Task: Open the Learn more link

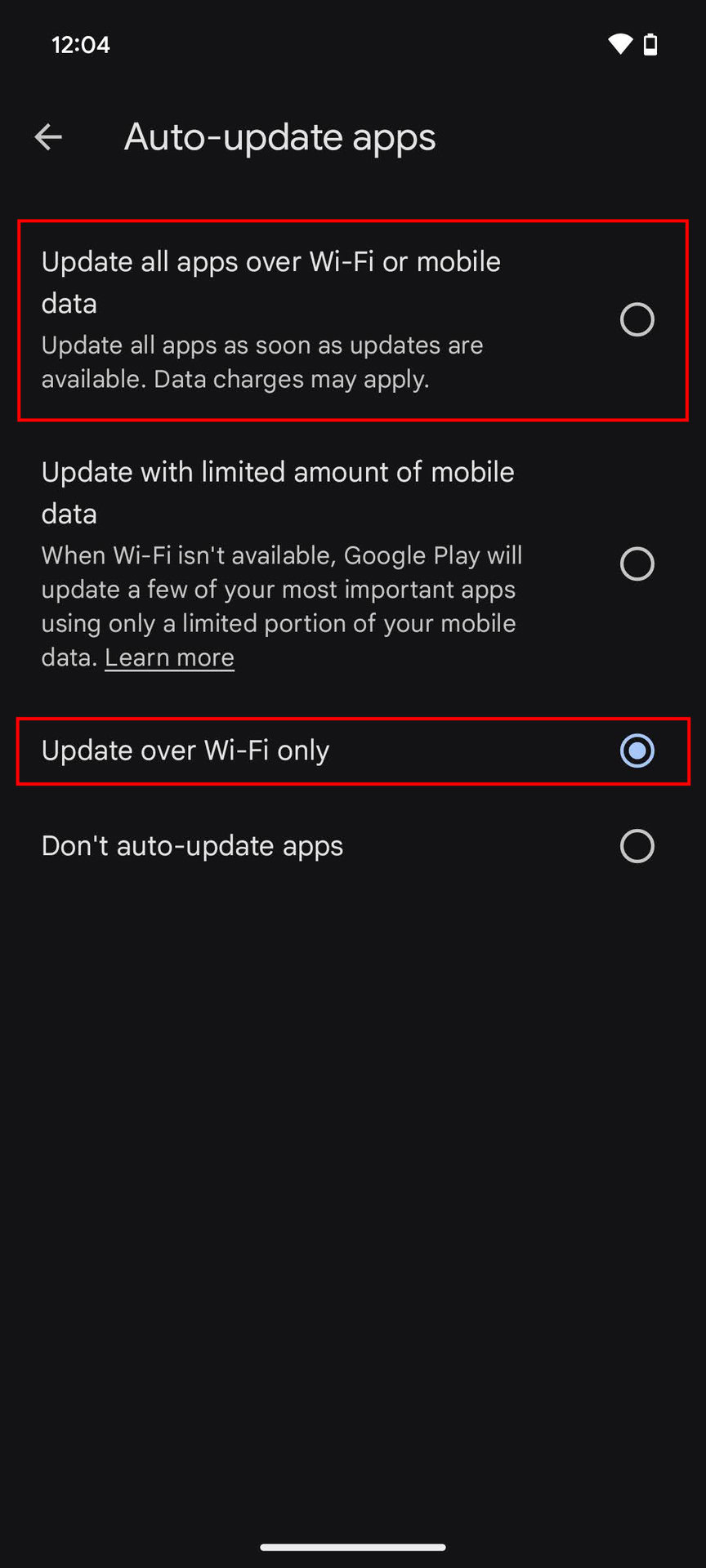Action: (x=170, y=657)
